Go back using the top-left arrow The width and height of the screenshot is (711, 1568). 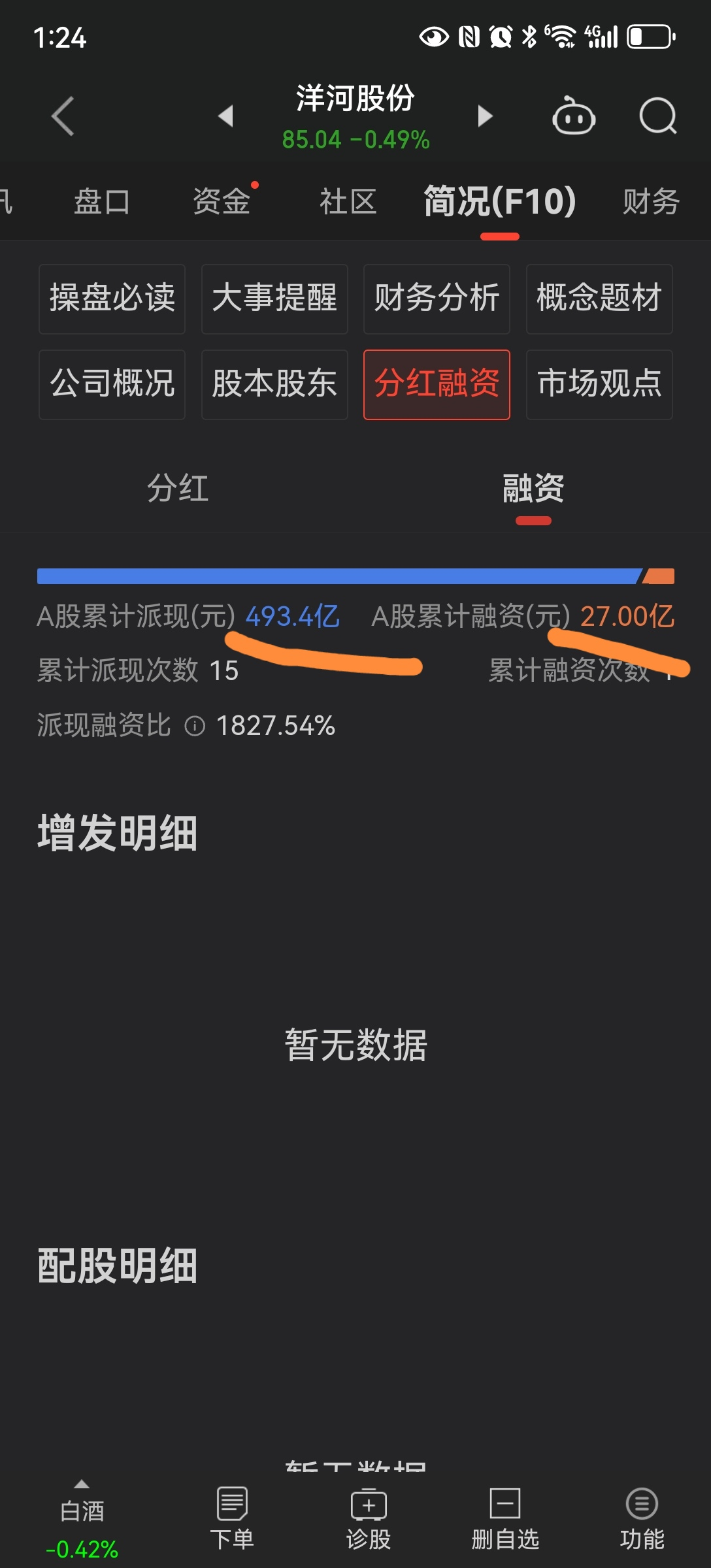(63, 116)
